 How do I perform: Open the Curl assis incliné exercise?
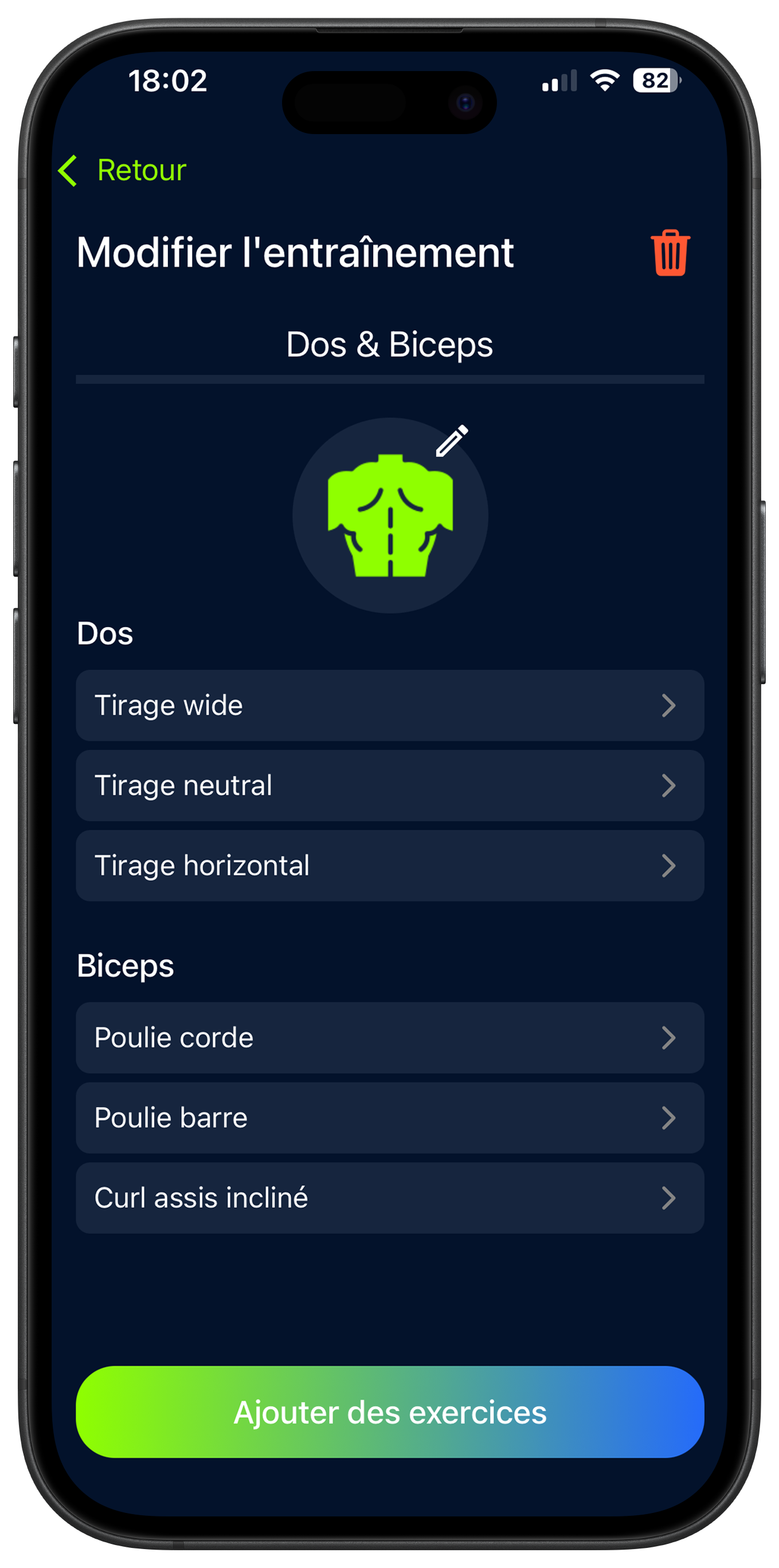point(390,1198)
